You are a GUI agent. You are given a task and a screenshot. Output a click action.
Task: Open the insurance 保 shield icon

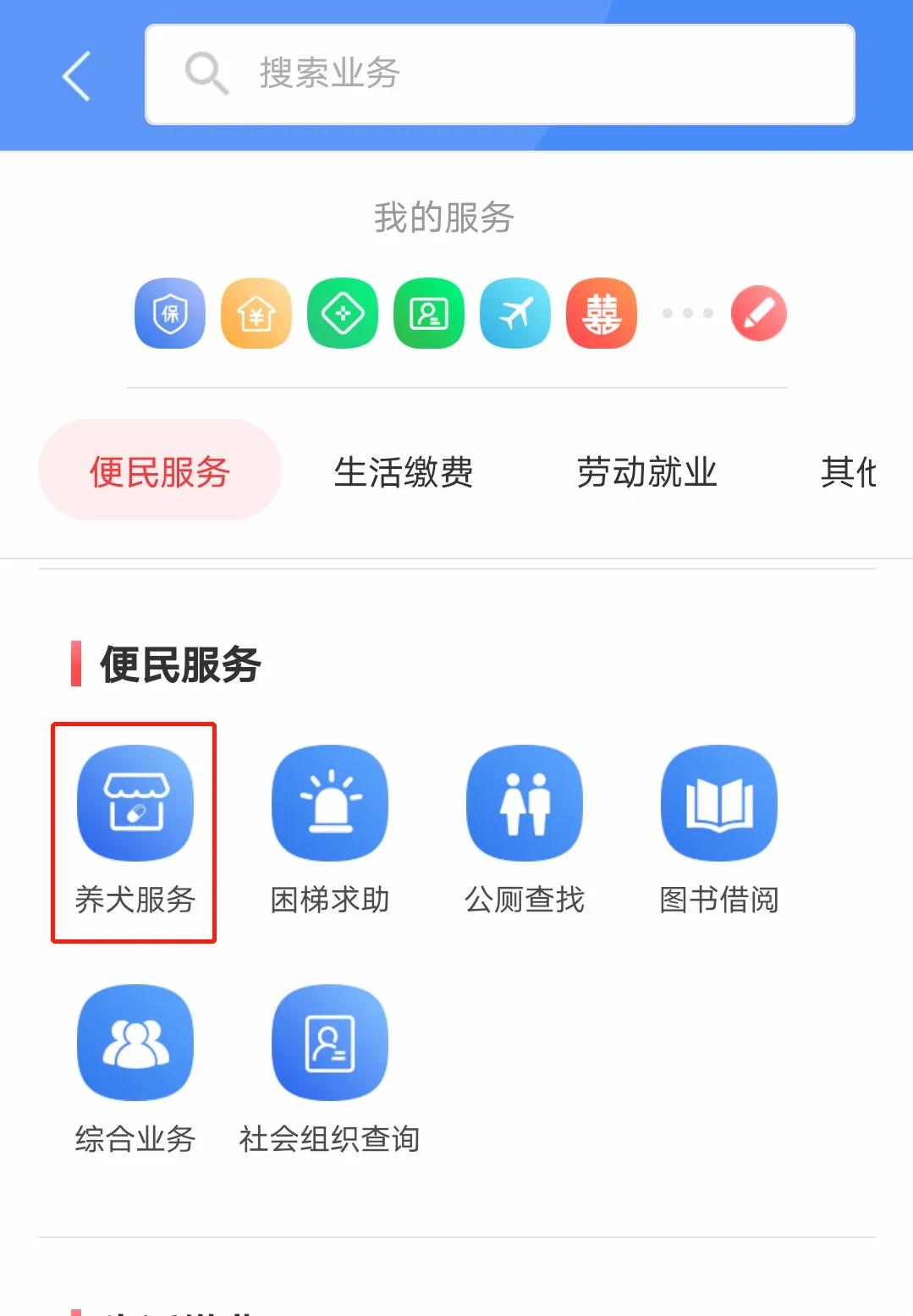point(168,313)
